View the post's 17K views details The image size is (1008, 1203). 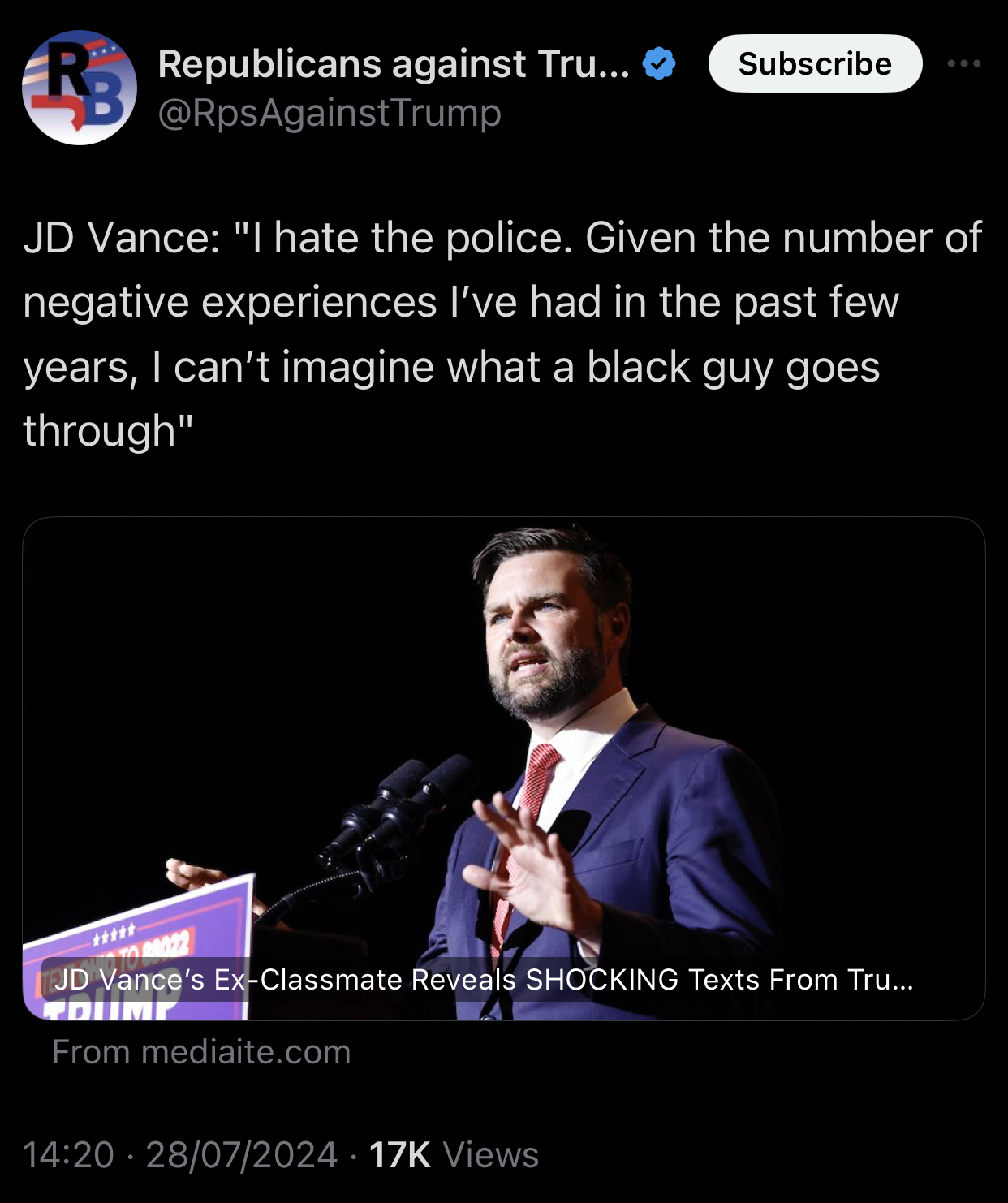click(x=453, y=1154)
